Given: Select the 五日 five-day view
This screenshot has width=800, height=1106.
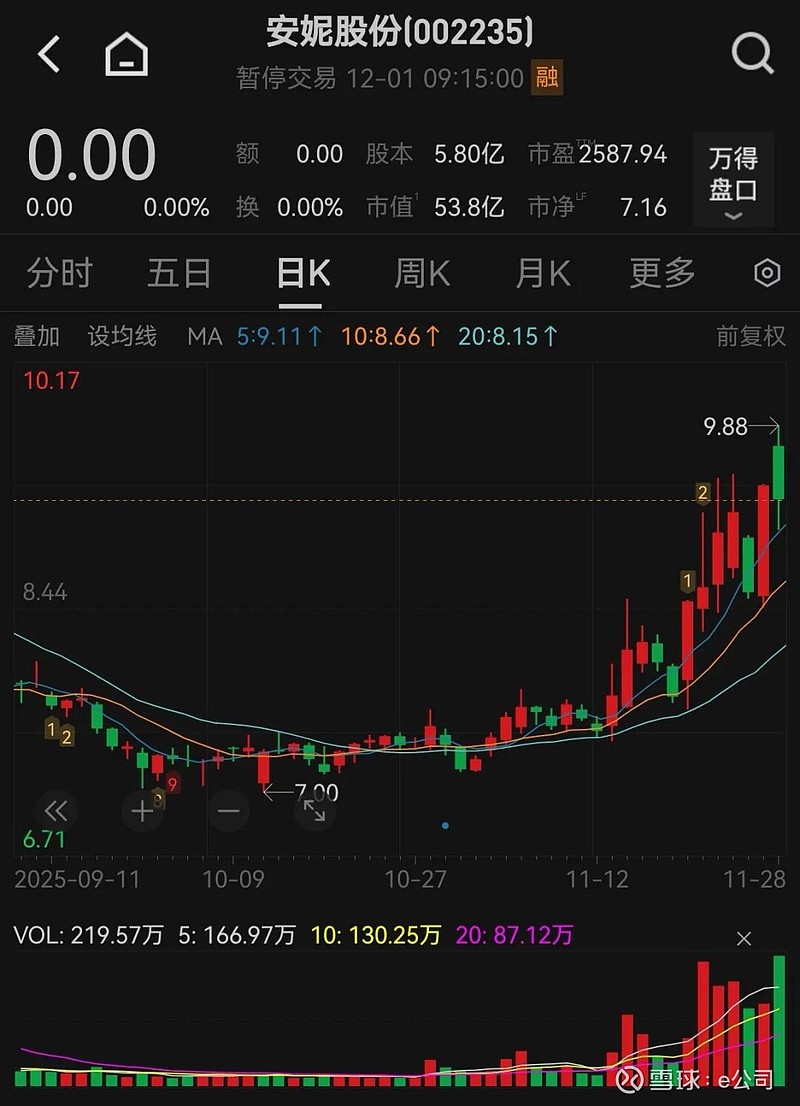Looking at the screenshot, I should (178, 273).
